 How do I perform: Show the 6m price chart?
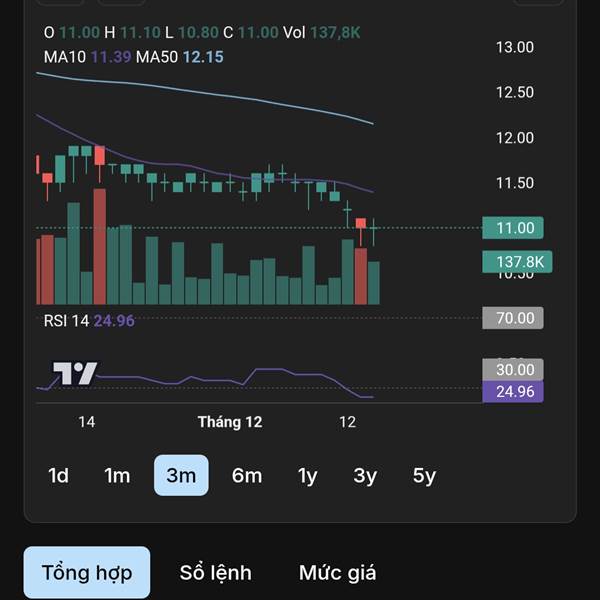[246, 476]
